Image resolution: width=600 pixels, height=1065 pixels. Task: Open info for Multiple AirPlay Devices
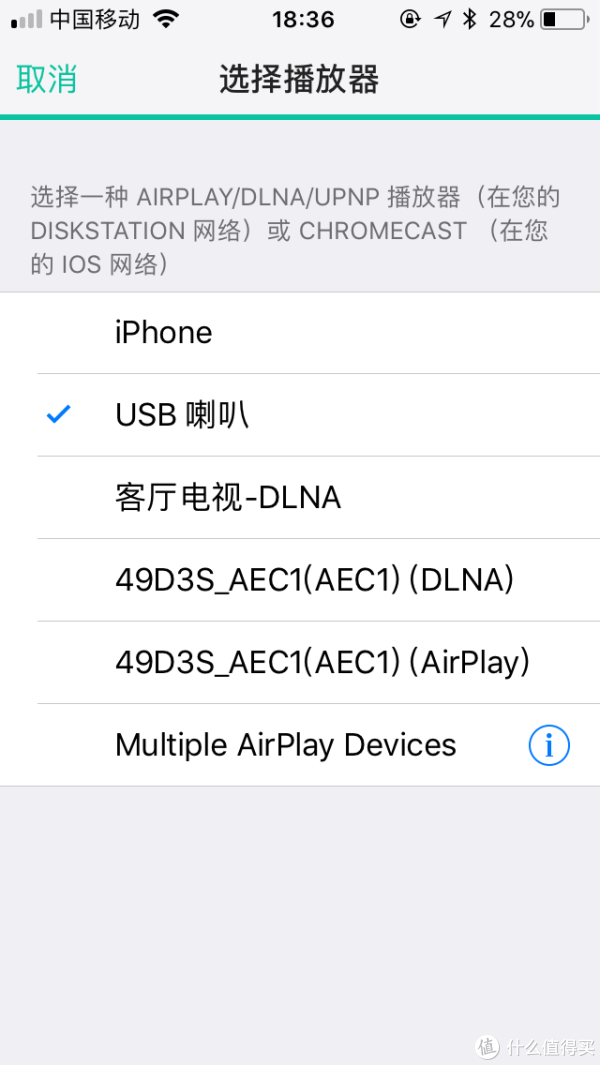548,745
